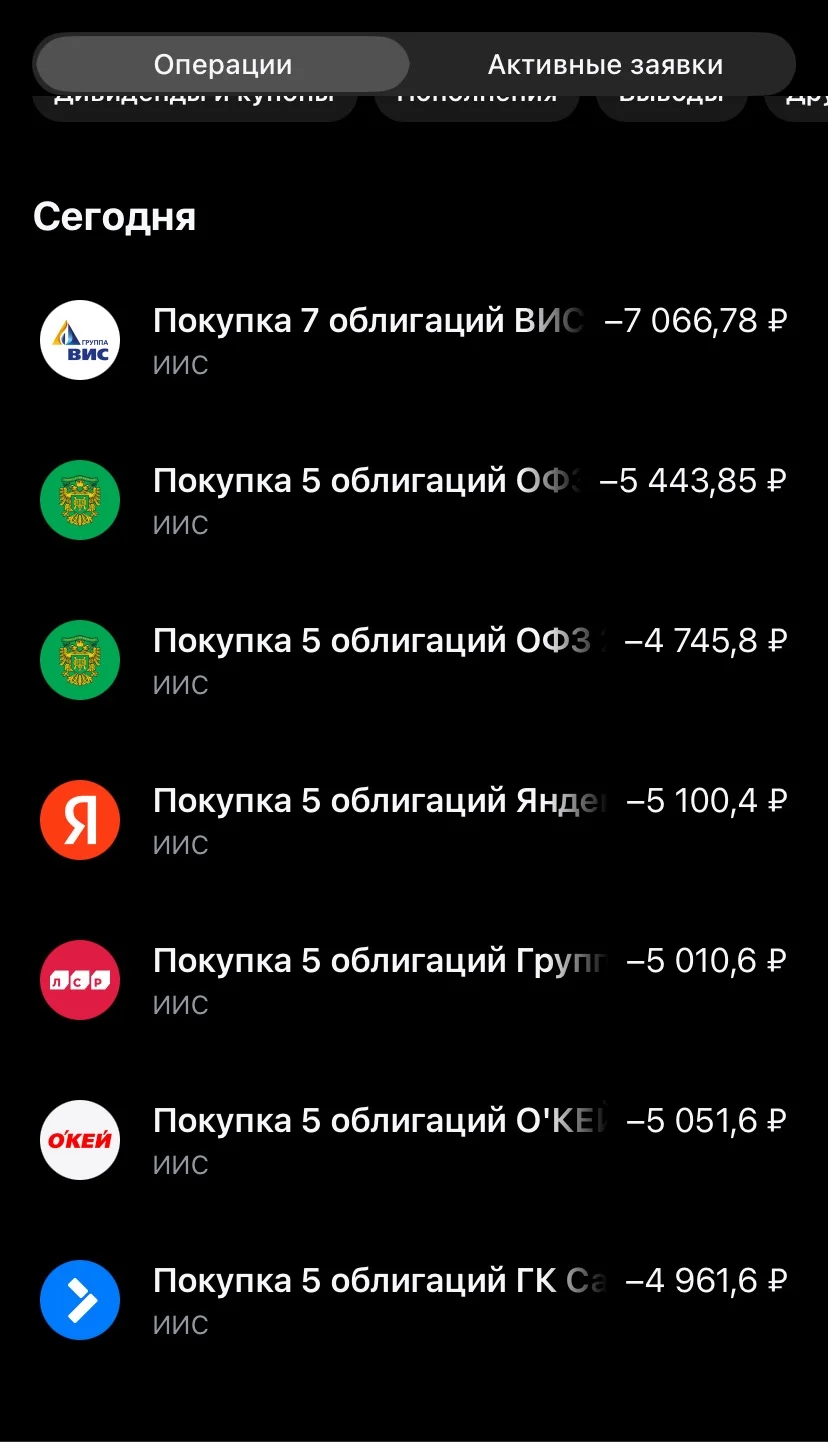This screenshot has height=1442, width=828.
Task: Open the ВИС bonds purchase operation
Action: click(x=414, y=340)
